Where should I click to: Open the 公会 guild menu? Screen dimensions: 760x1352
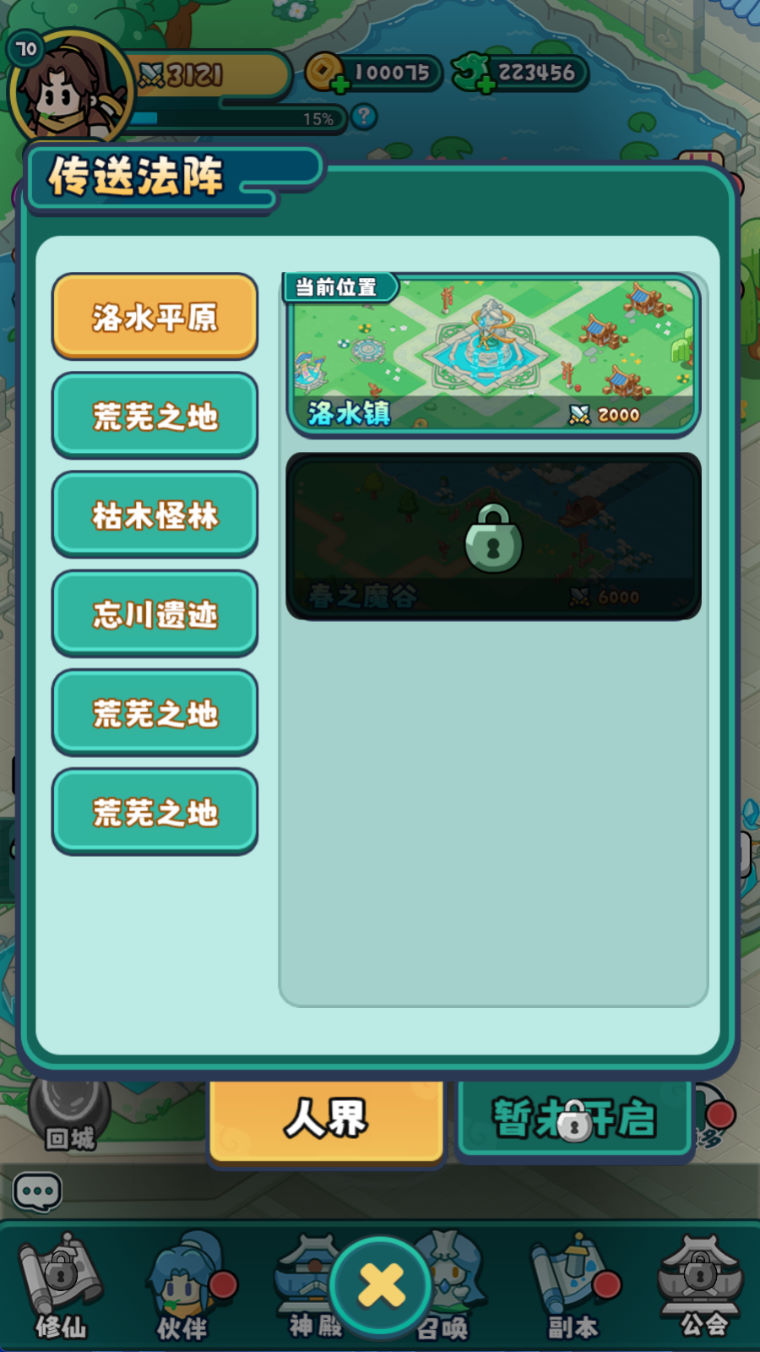[x=703, y=1287]
